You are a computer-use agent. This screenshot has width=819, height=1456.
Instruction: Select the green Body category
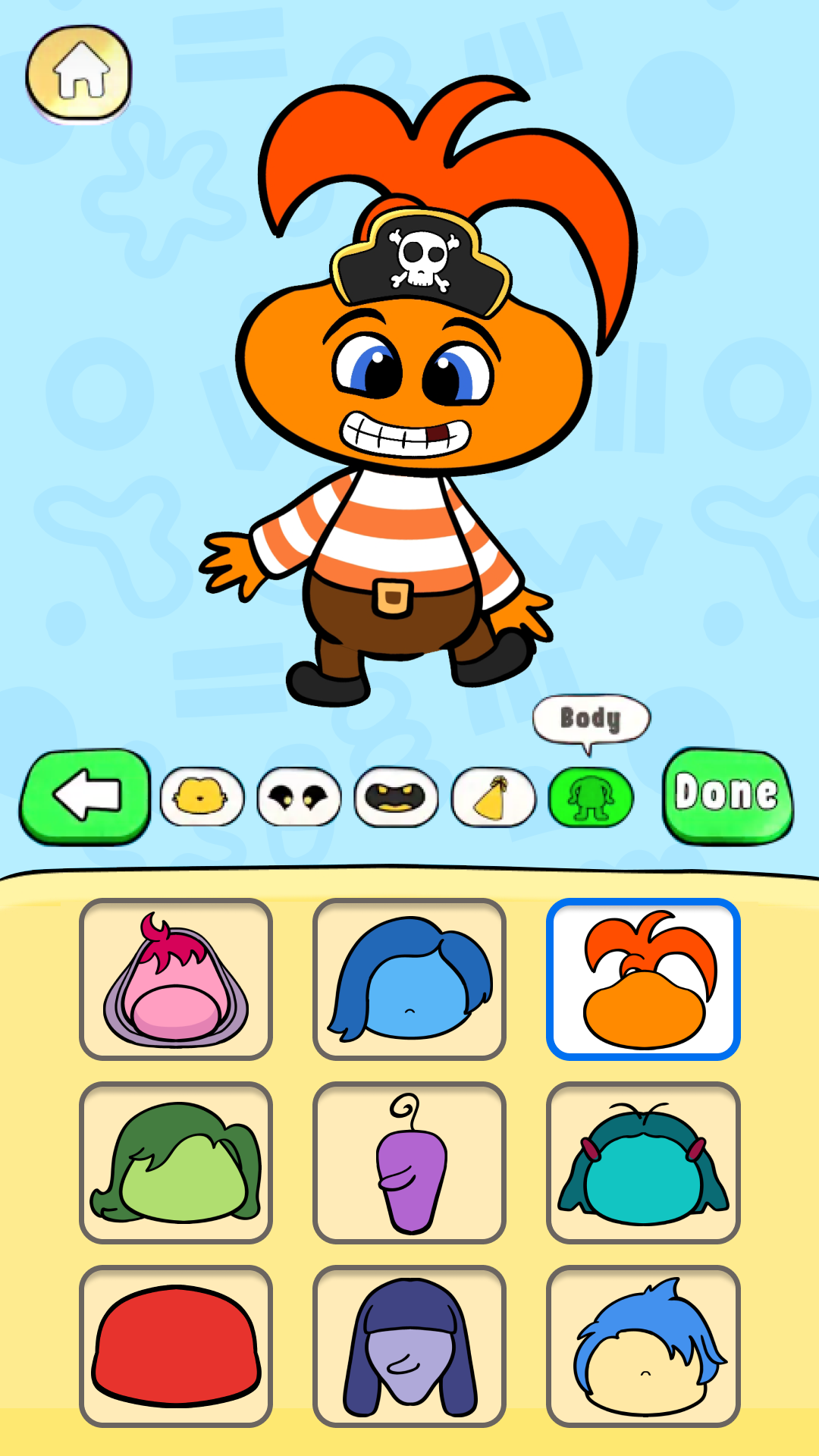pyautogui.click(x=591, y=797)
